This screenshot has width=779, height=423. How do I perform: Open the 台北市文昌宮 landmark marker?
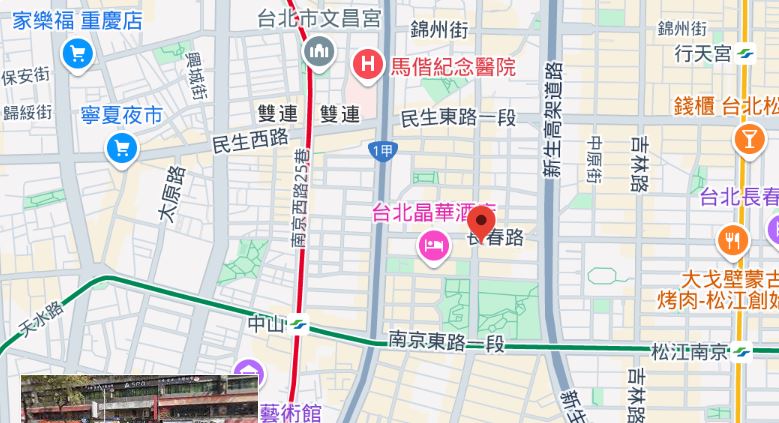click(319, 51)
